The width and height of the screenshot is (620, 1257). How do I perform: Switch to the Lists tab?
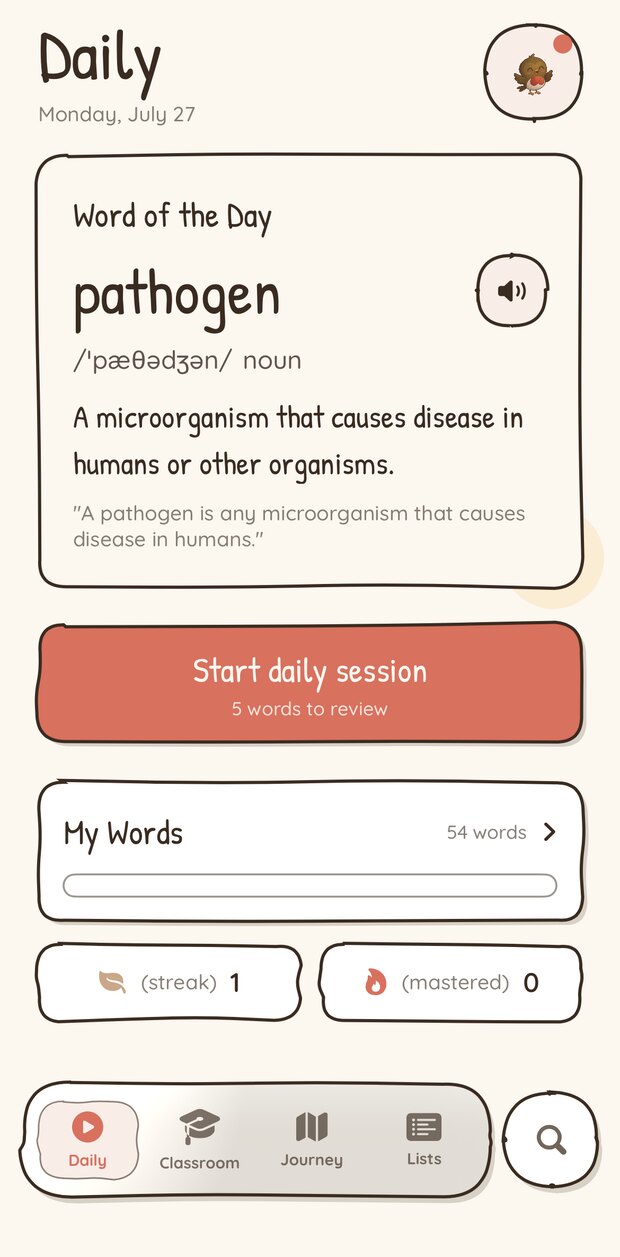(x=424, y=1140)
